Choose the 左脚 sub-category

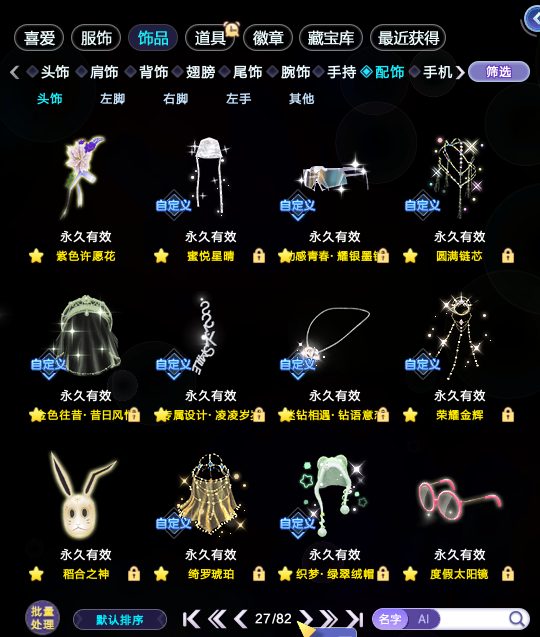pos(113,99)
